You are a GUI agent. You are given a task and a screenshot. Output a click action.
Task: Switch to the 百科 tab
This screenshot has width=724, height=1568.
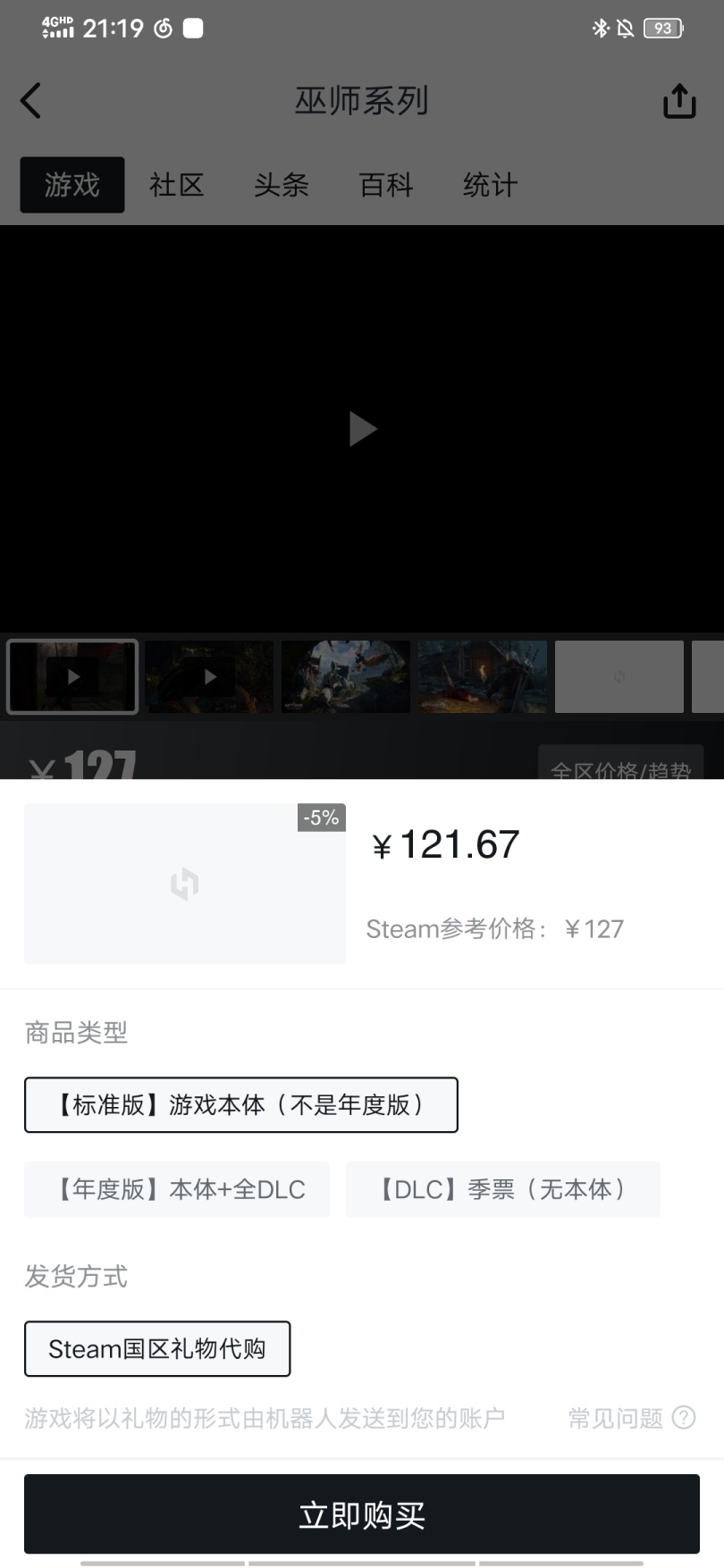(x=385, y=185)
